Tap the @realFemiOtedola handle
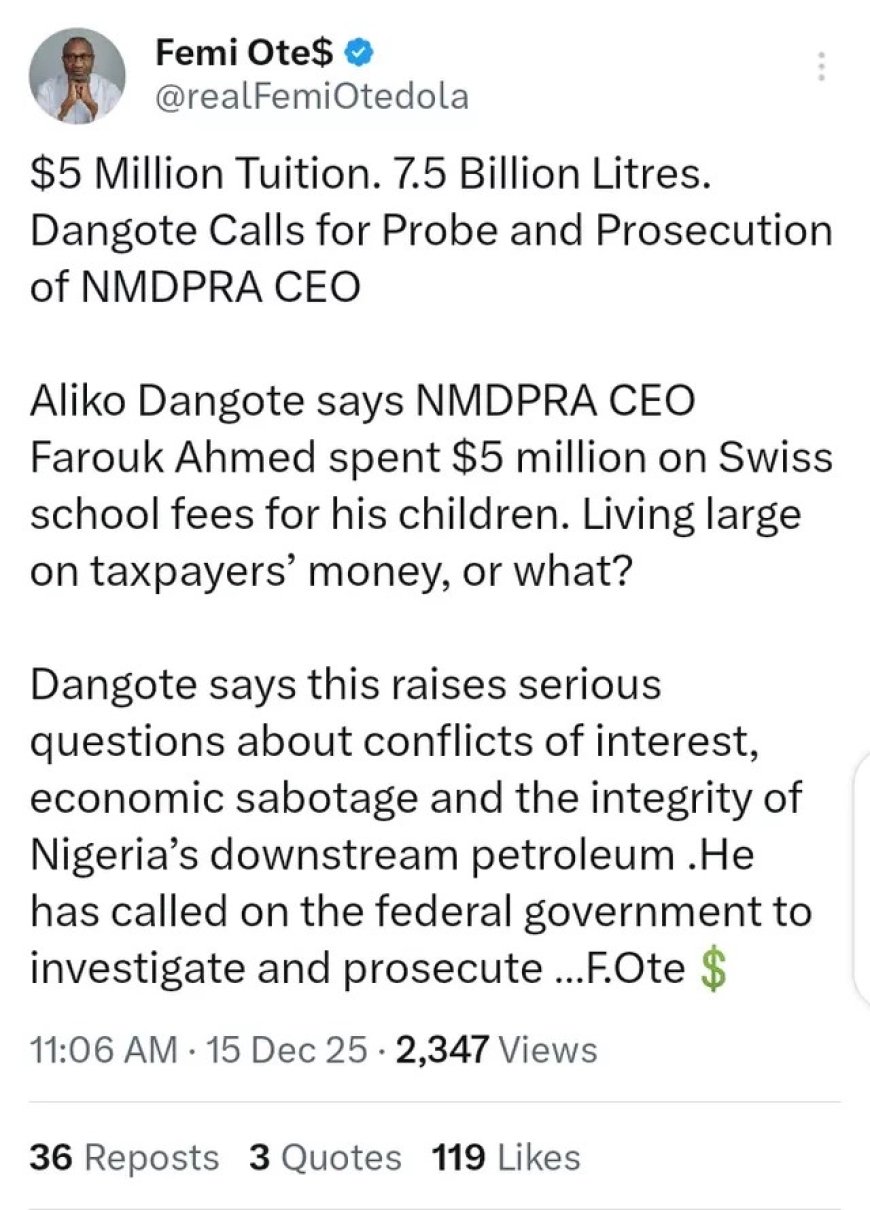Screen dimensions: 870x1210 coord(311,96)
